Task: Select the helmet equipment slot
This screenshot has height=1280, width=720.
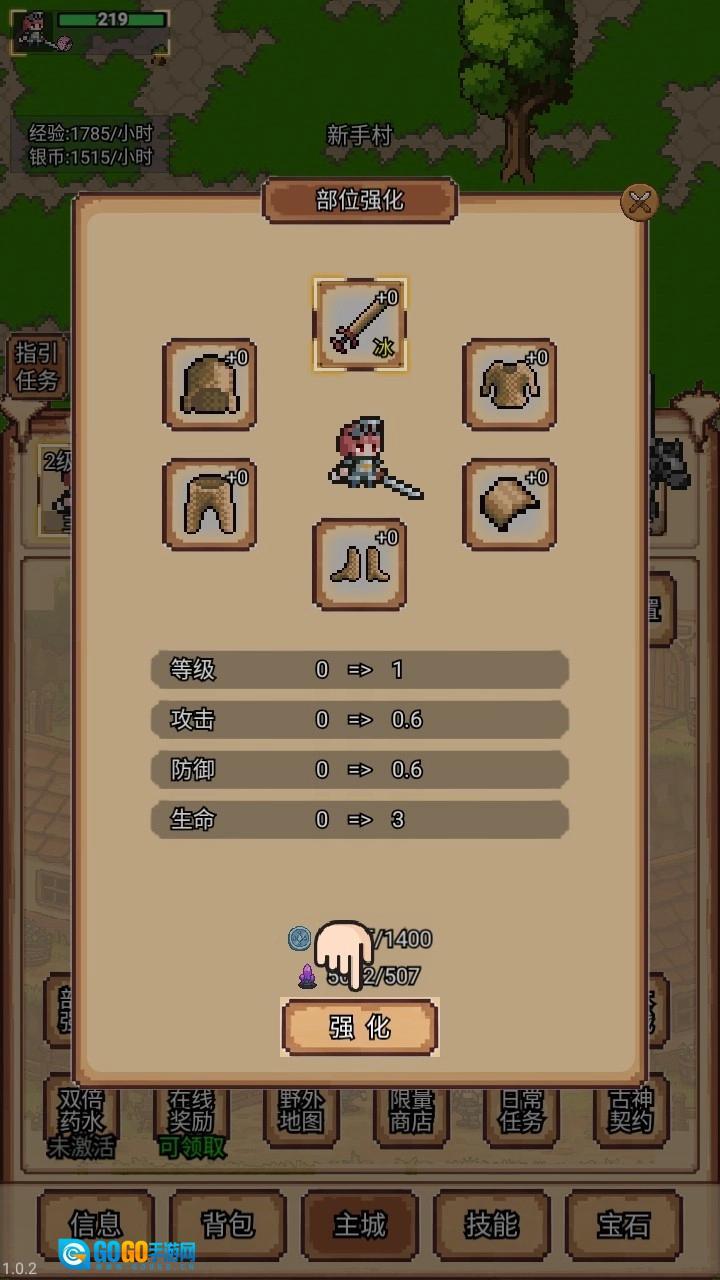Action: (x=210, y=385)
